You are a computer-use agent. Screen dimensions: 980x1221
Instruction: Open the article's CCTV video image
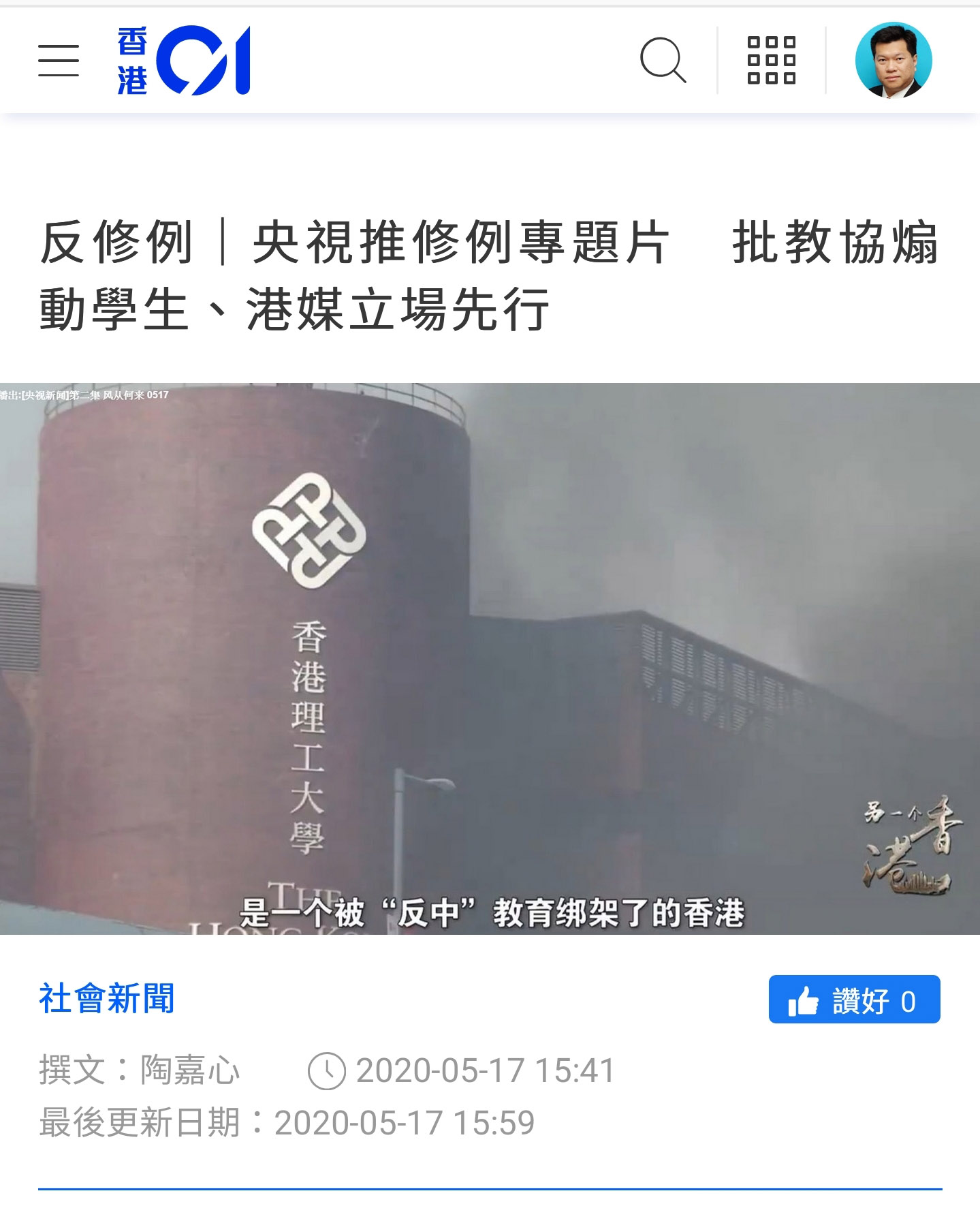(x=490, y=658)
